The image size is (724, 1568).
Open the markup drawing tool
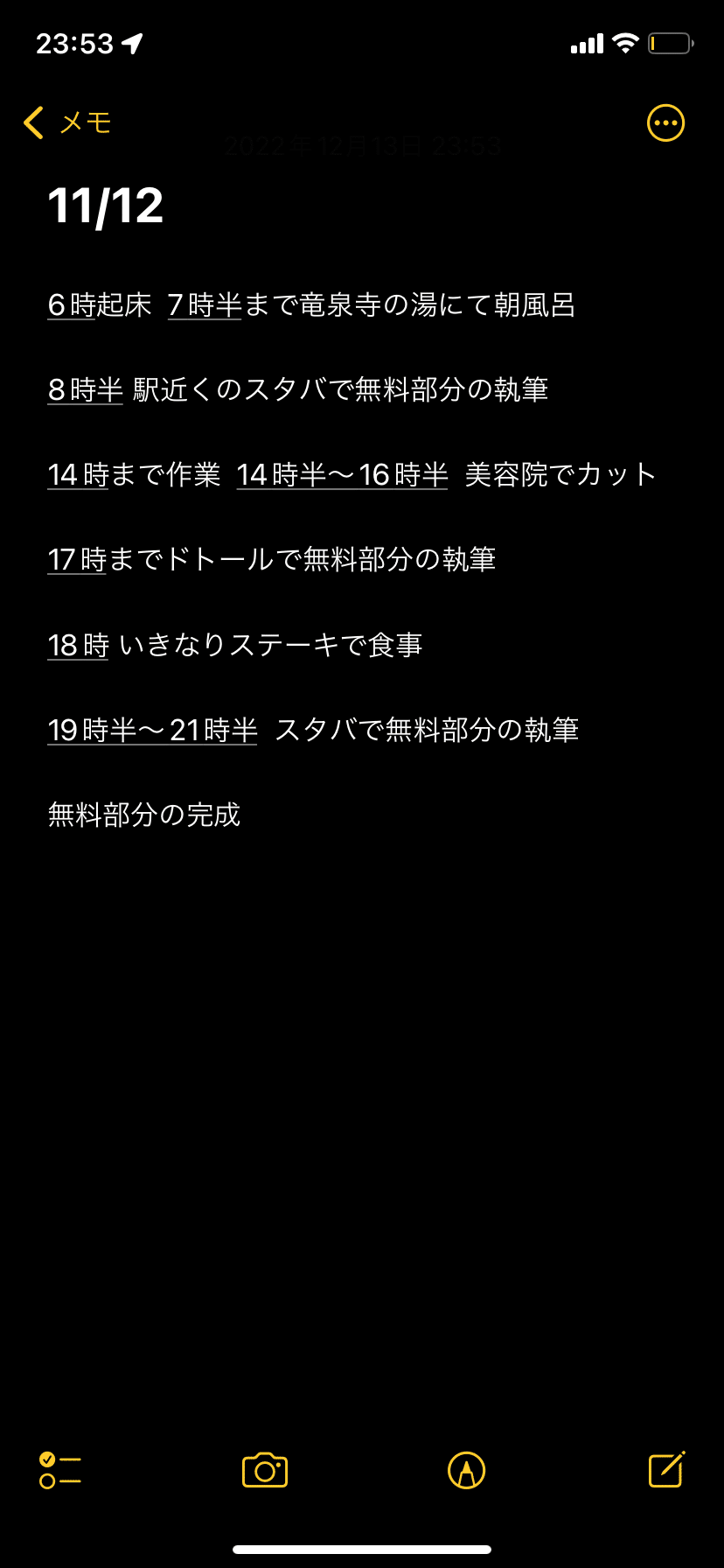(x=466, y=1470)
